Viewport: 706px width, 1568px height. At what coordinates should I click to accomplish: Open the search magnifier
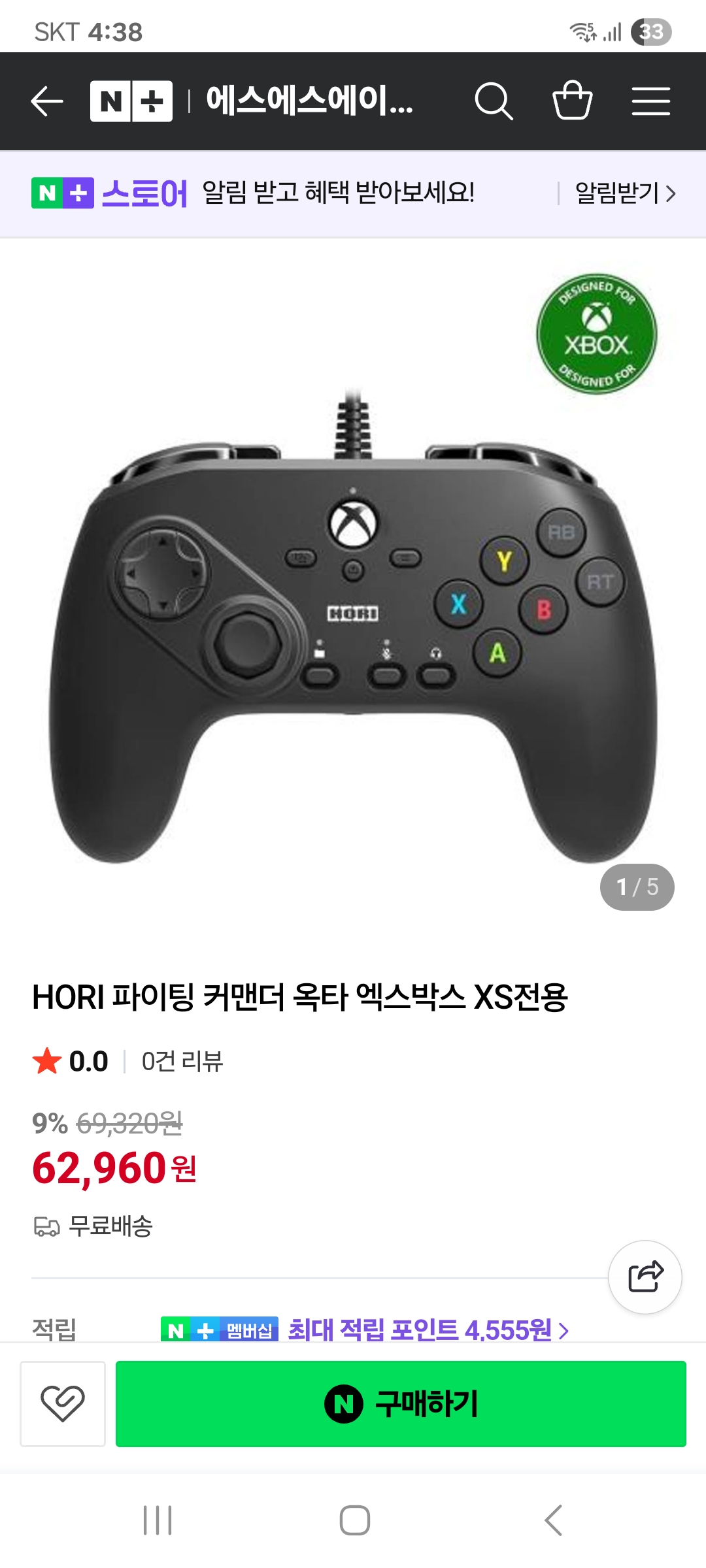click(x=494, y=101)
